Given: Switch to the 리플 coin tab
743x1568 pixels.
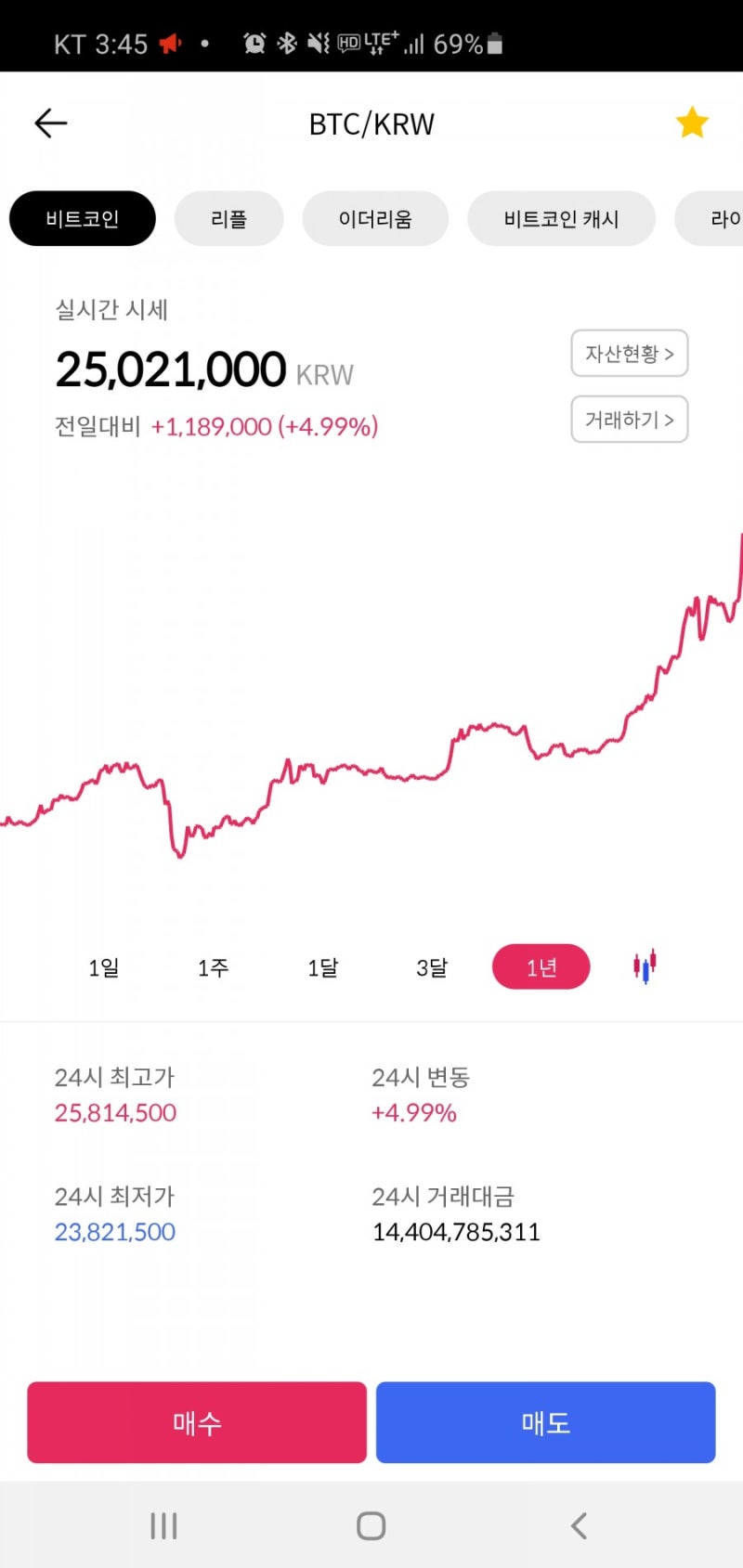Looking at the screenshot, I should pos(228,218).
